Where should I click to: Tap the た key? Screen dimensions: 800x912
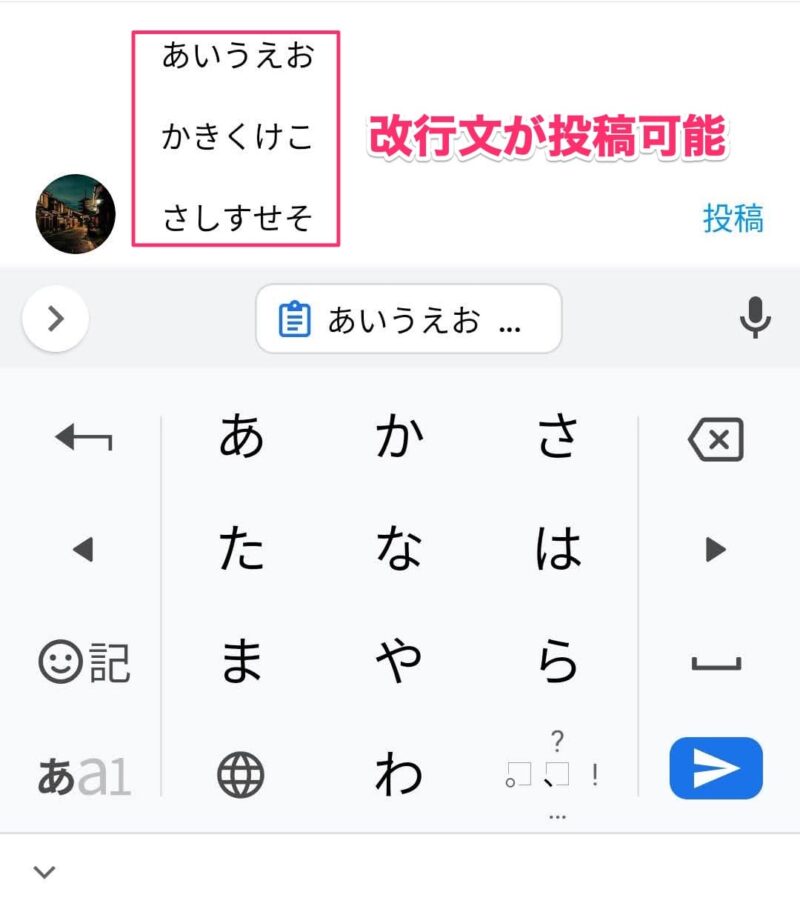pyautogui.click(x=241, y=549)
